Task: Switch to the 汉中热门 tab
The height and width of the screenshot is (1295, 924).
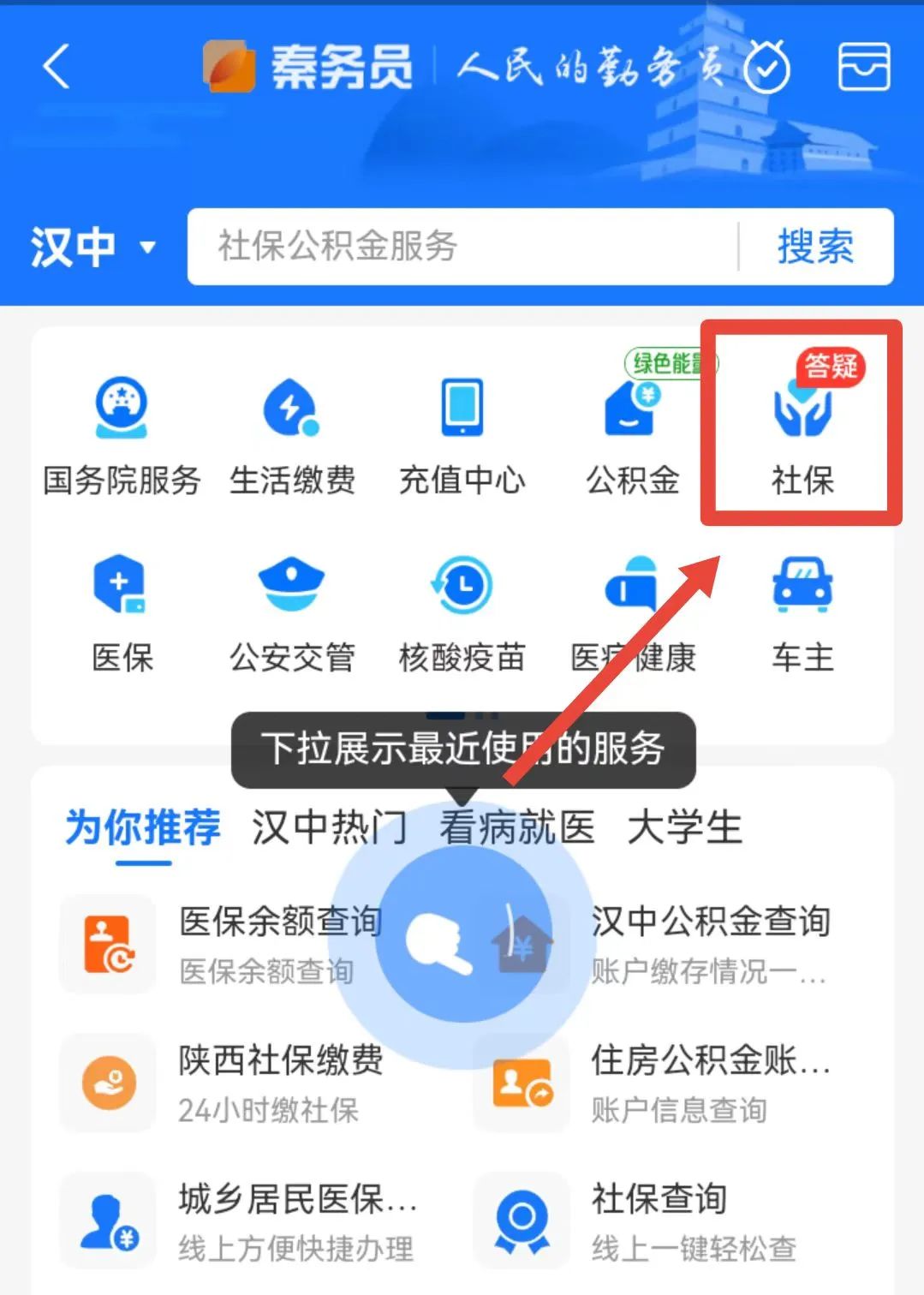Action: (x=329, y=827)
